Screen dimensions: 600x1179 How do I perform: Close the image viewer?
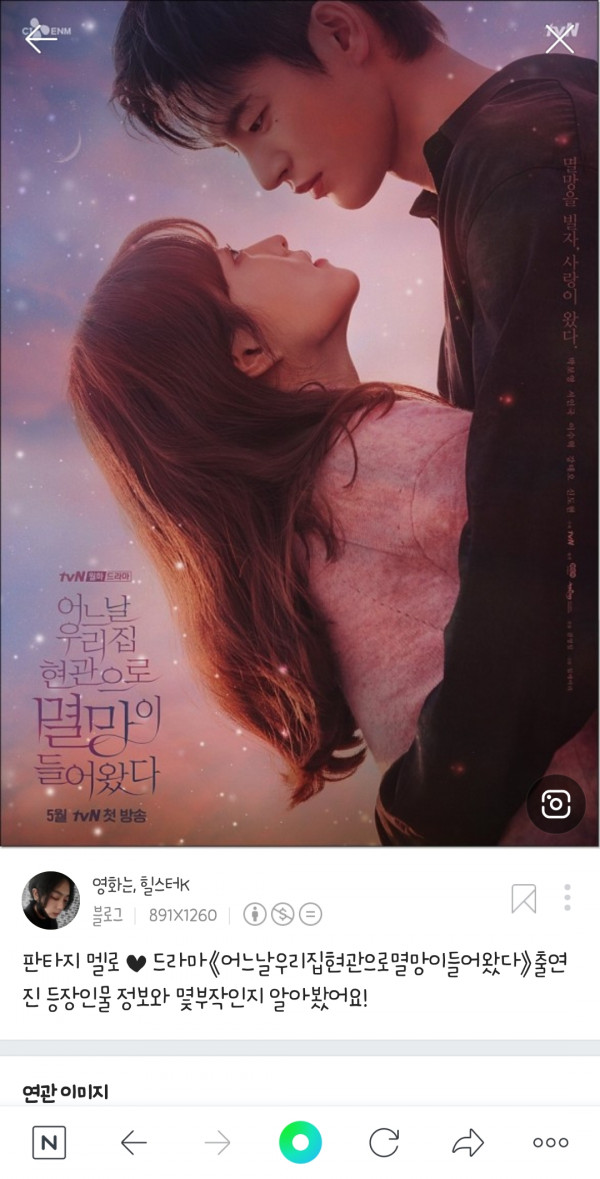(559, 40)
